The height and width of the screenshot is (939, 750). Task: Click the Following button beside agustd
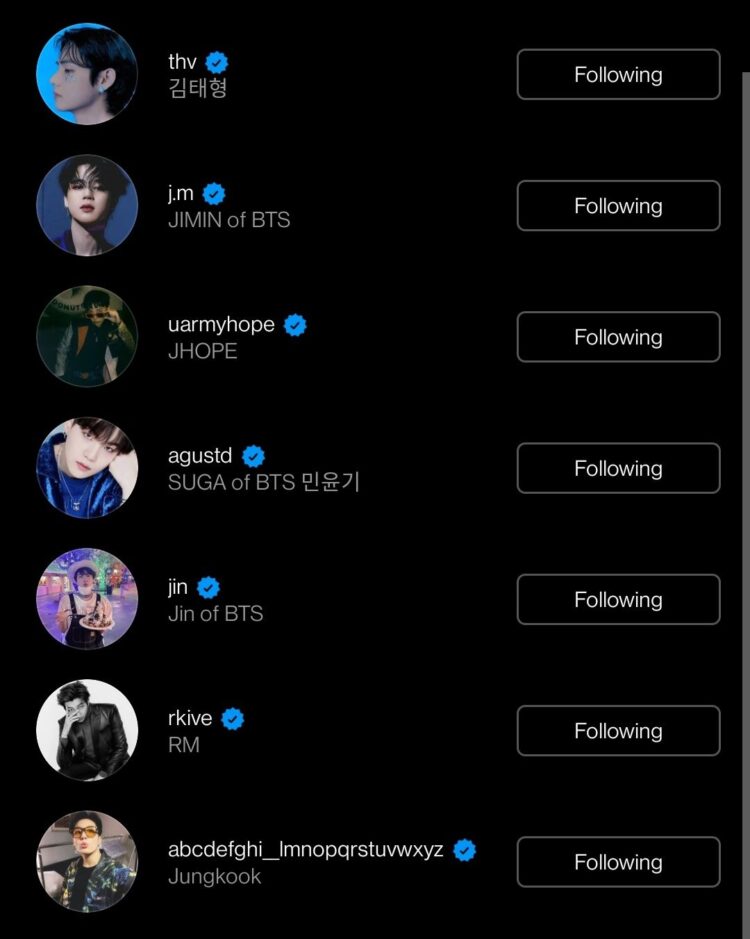(x=617, y=467)
